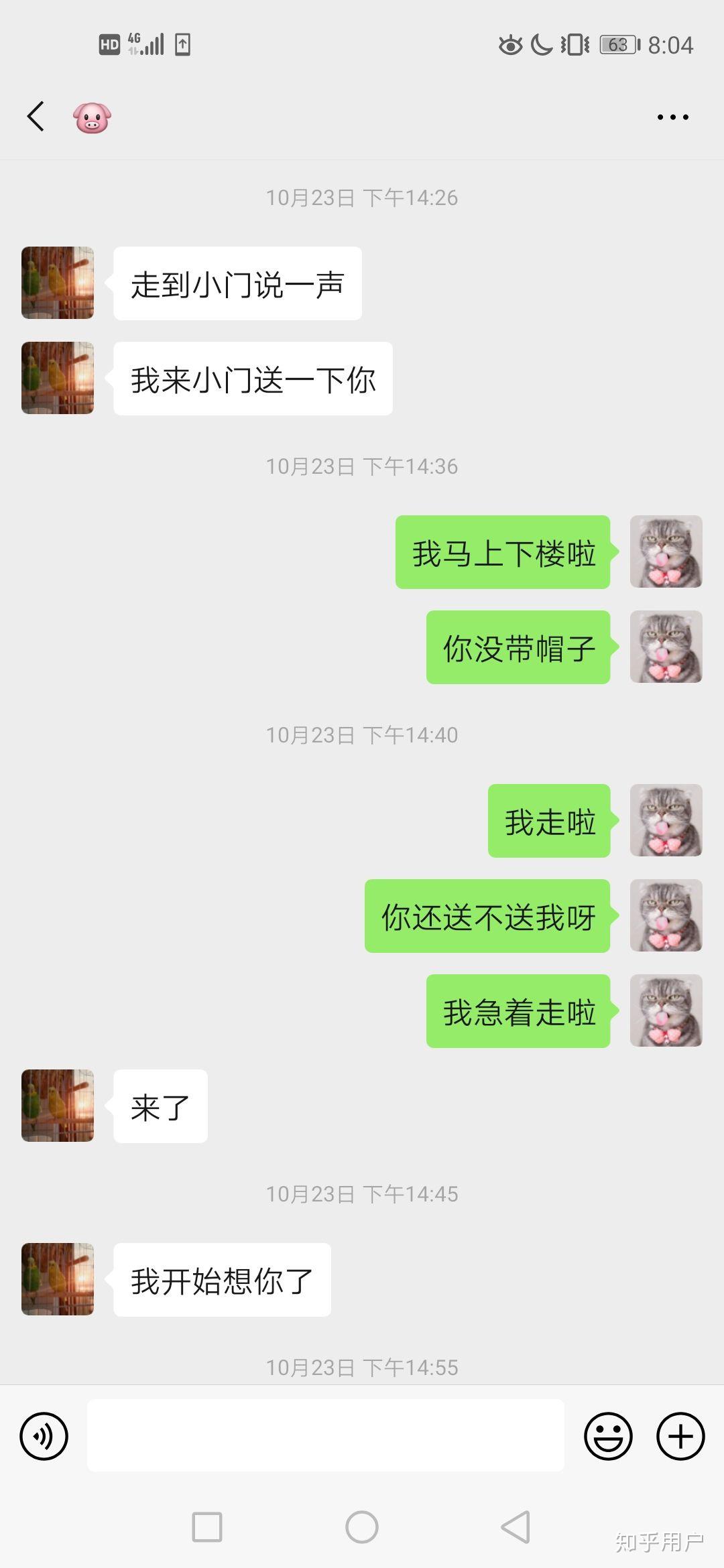The height and width of the screenshot is (1568, 724).
Task: Switch to voice message input
Action: [x=44, y=1436]
